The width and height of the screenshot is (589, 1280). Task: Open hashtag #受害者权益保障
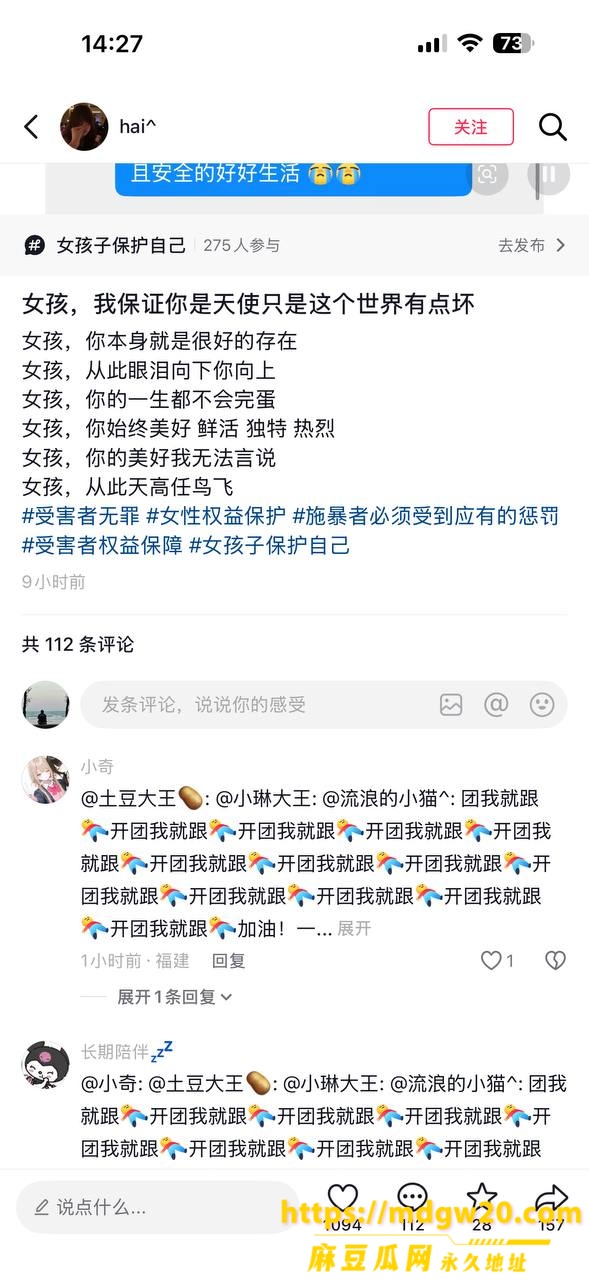pyautogui.click(x=102, y=545)
